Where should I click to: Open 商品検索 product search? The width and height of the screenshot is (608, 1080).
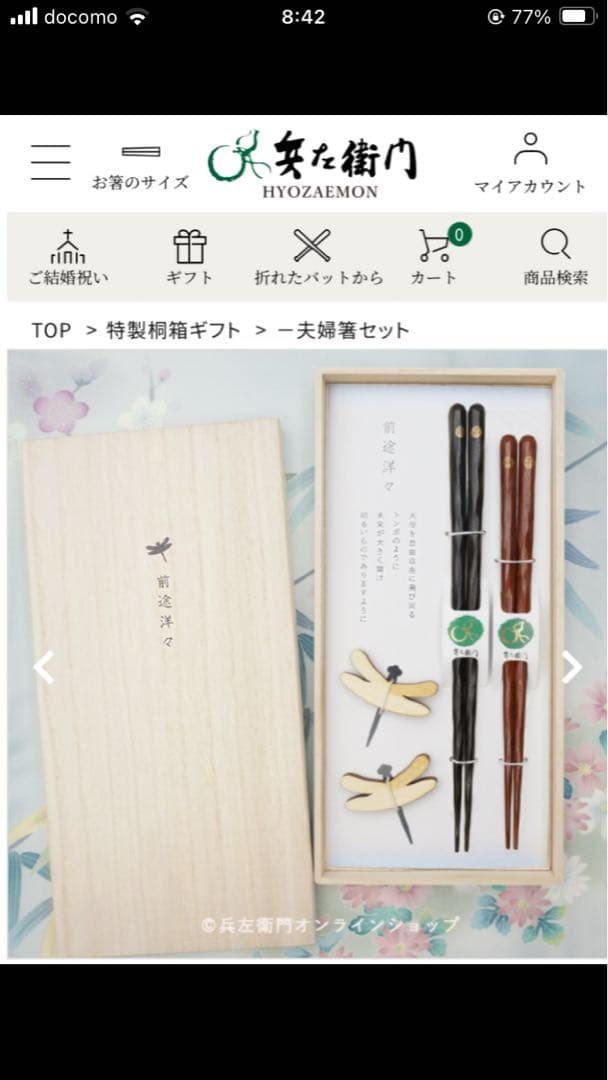[555, 257]
